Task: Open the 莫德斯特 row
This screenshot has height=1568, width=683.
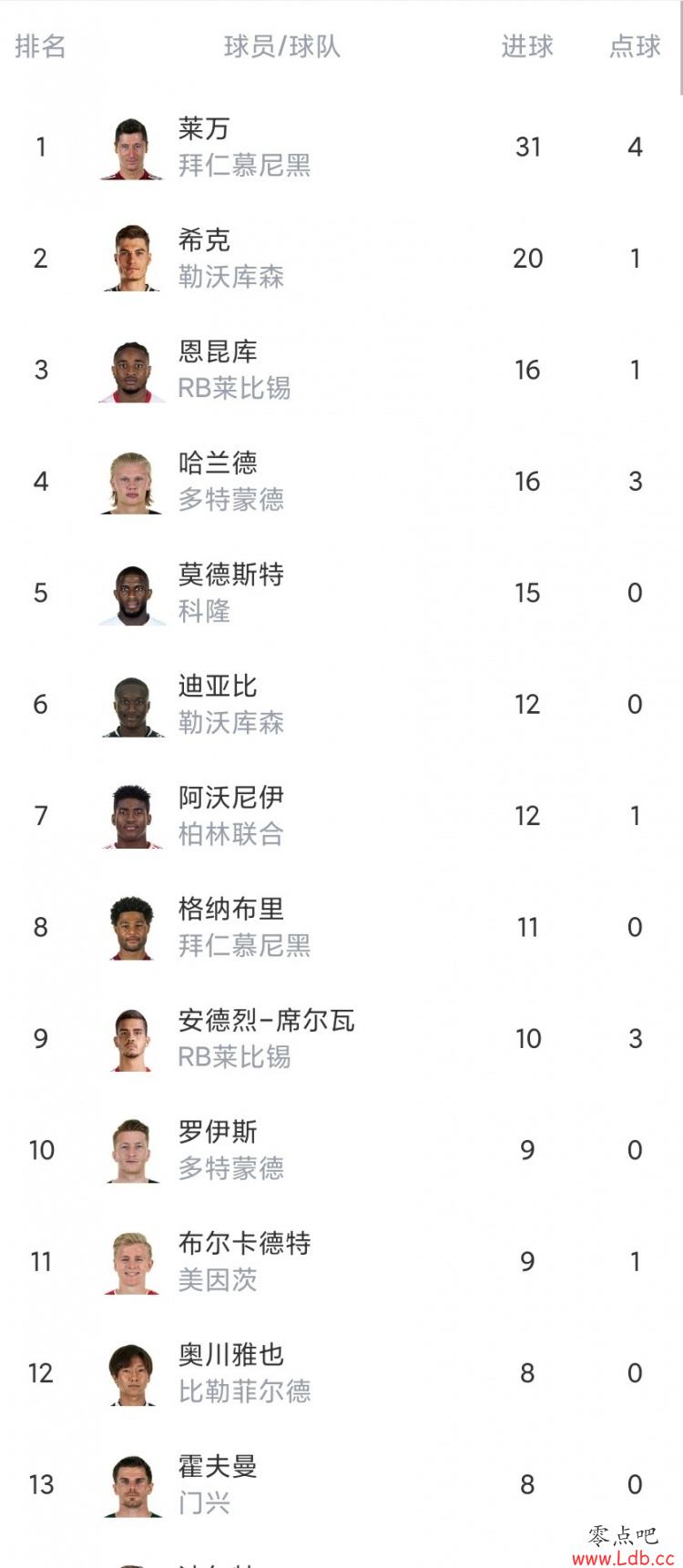Action: click(341, 593)
